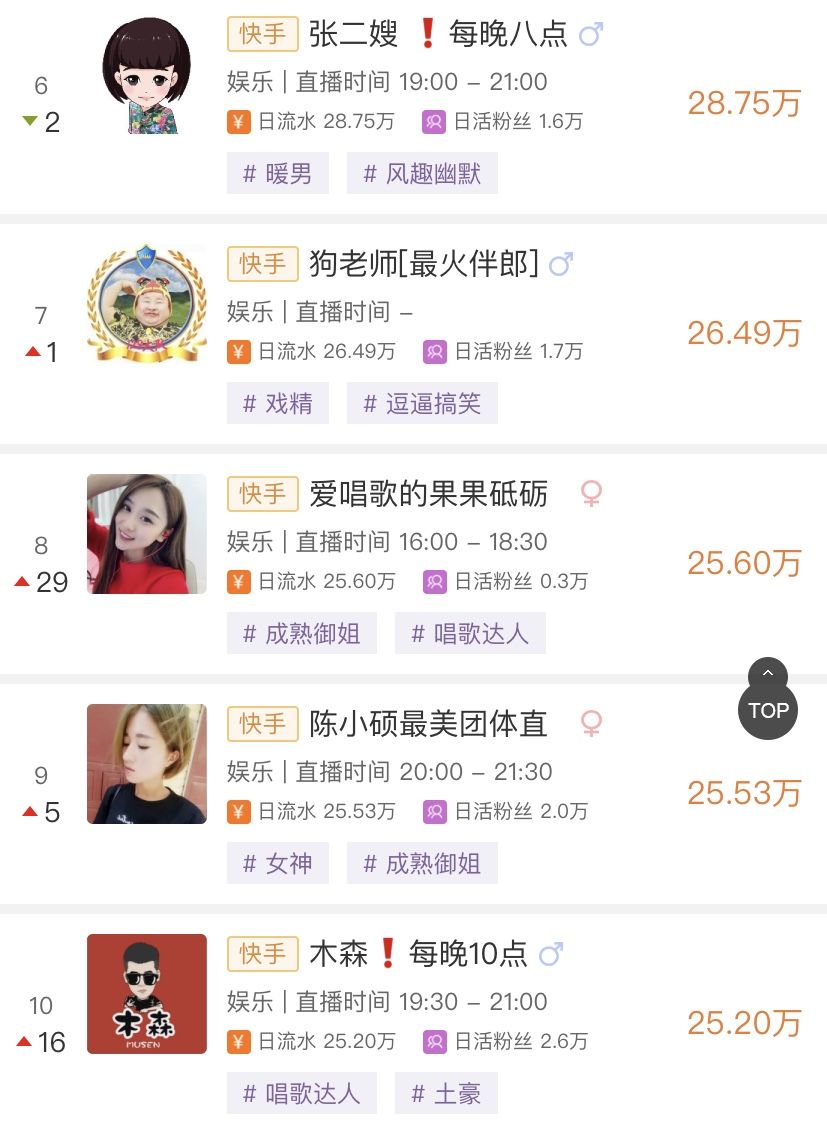Click the fan count icon on 木森's row
The image size is (827, 1123).
(434, 1041)
